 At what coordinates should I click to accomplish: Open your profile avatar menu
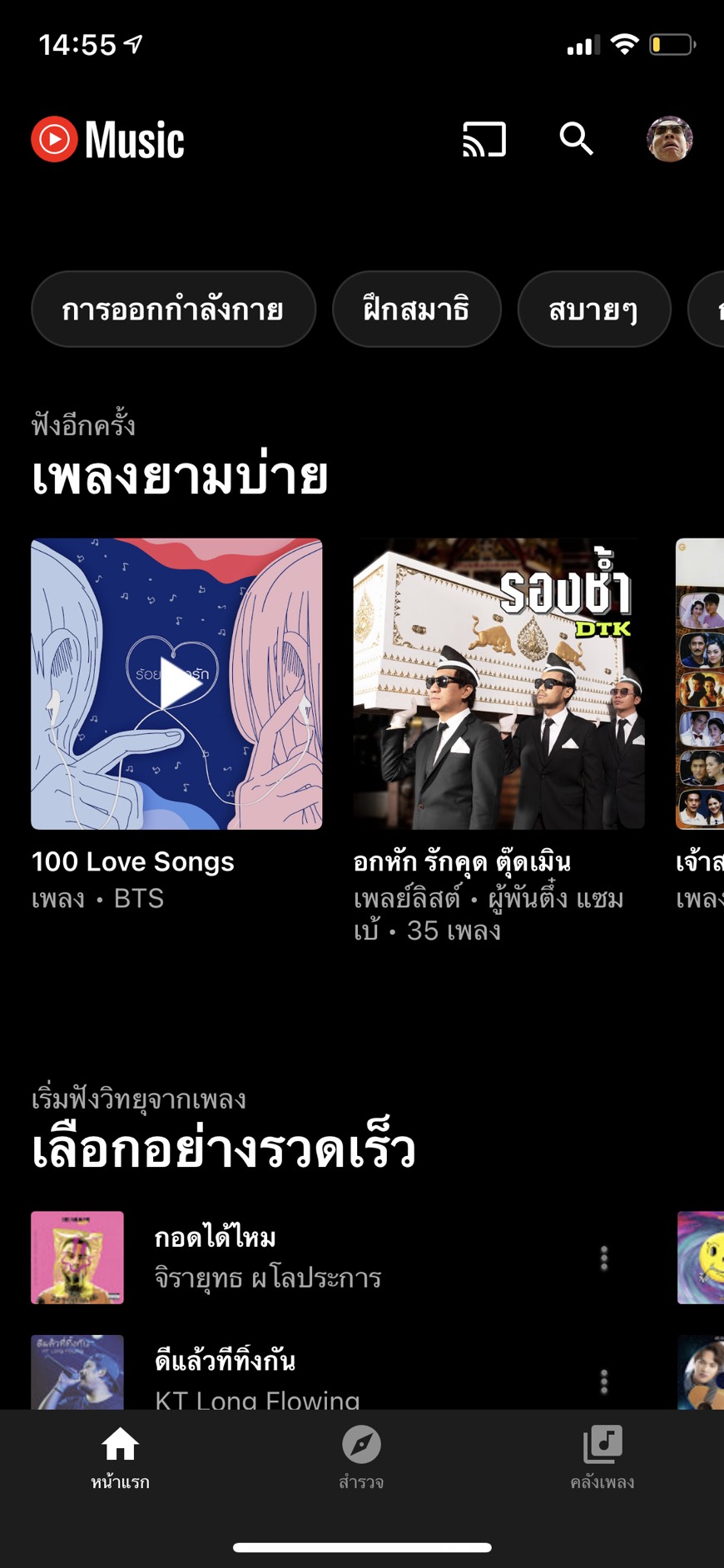669,139
